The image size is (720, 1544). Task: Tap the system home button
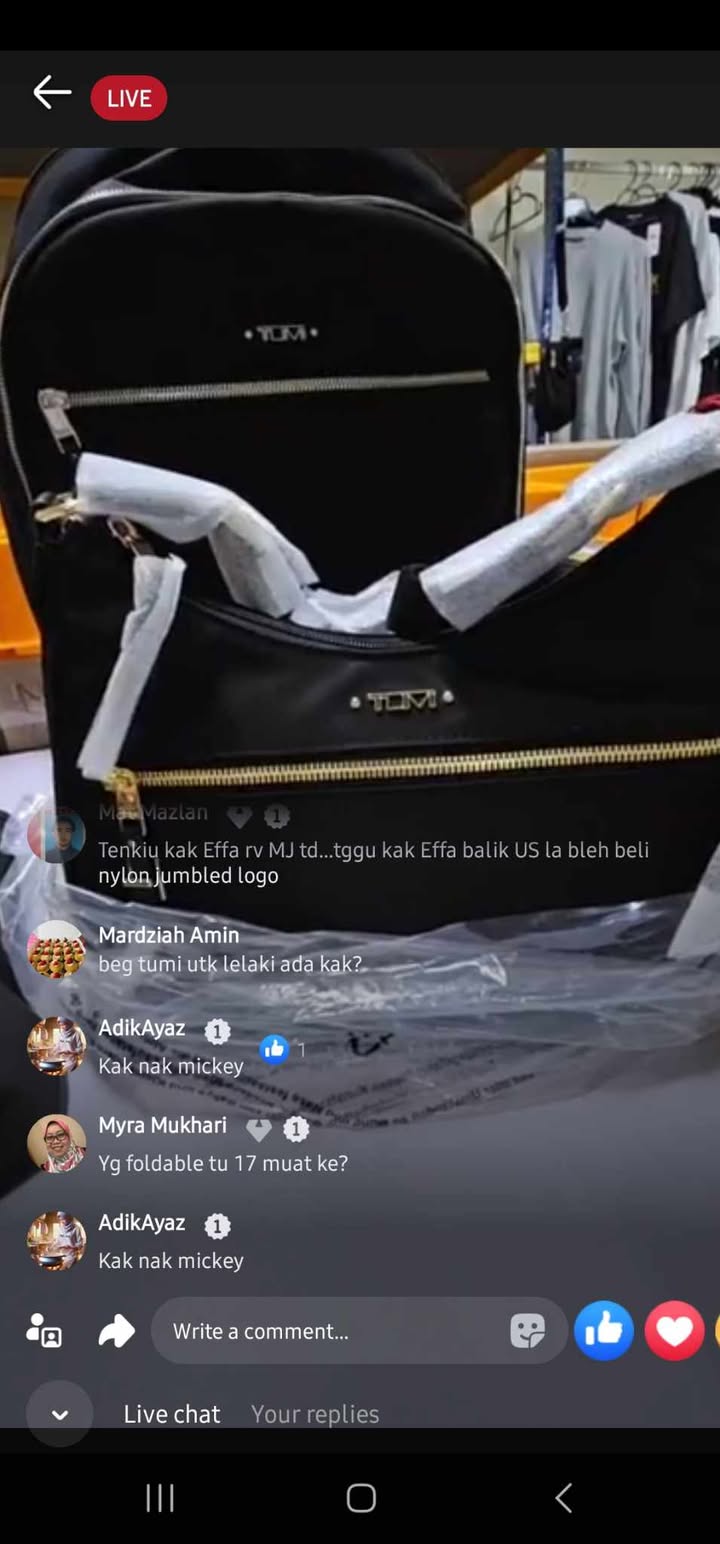361,1497
